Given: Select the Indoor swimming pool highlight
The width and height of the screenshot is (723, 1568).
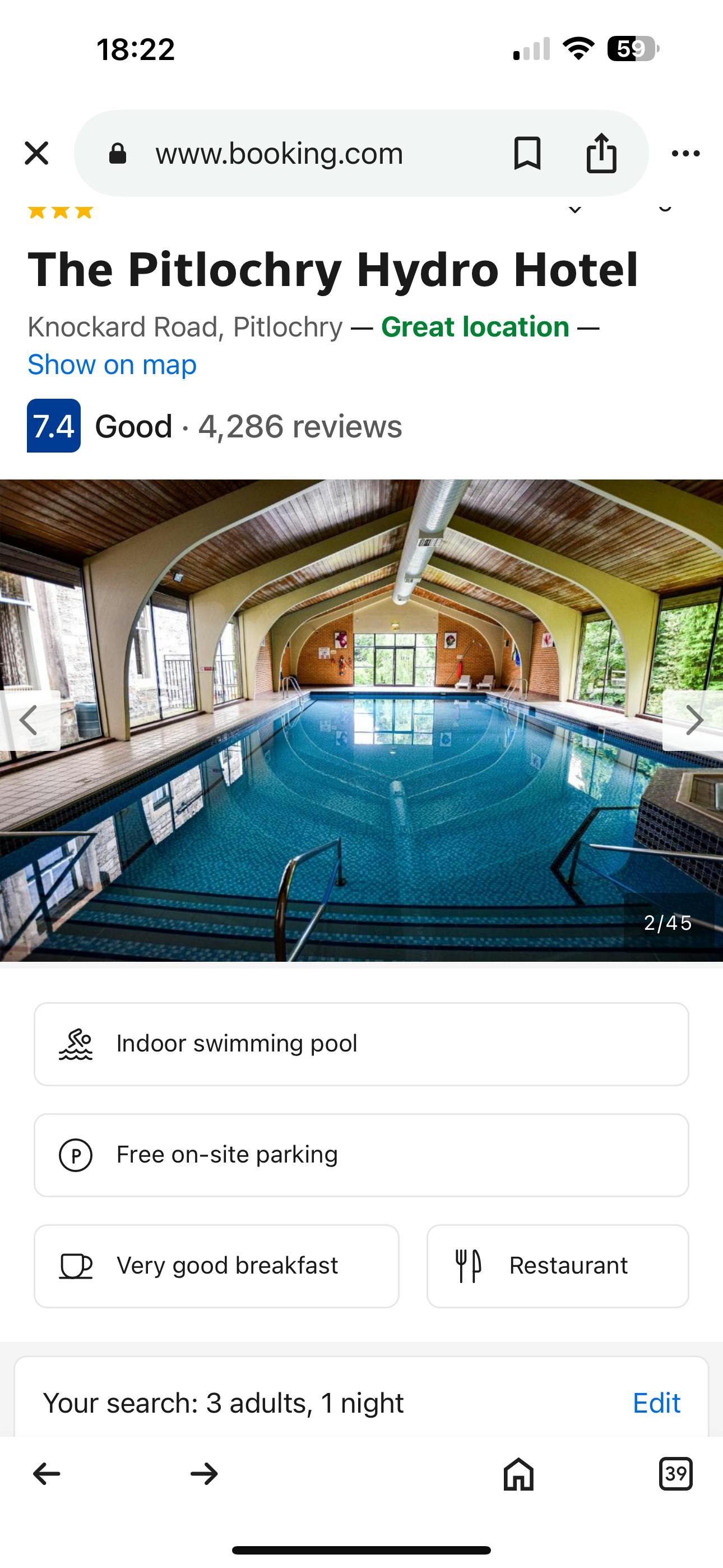Looking at the screenshot, I should pos(361,1044).
